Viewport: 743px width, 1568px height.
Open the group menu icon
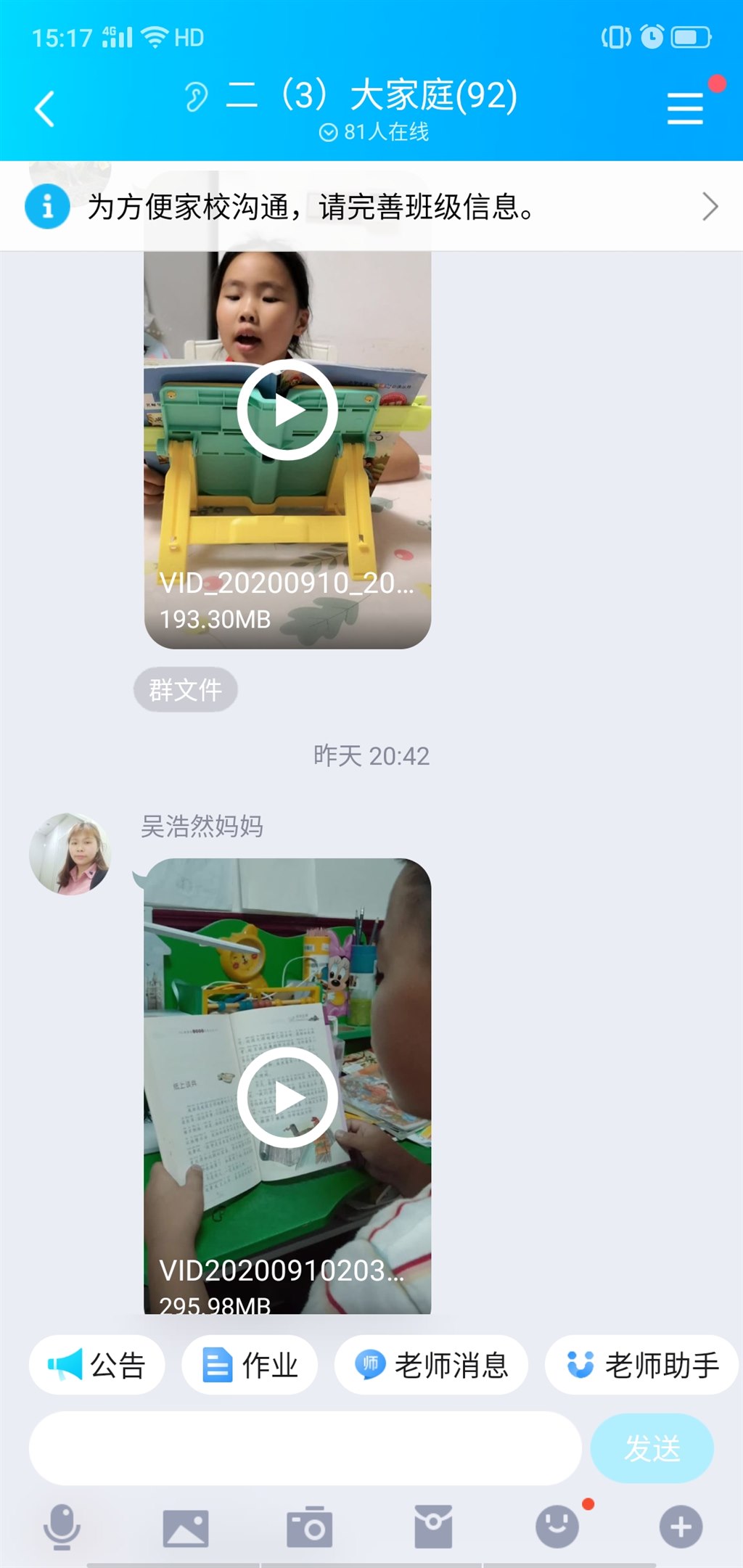685,109
